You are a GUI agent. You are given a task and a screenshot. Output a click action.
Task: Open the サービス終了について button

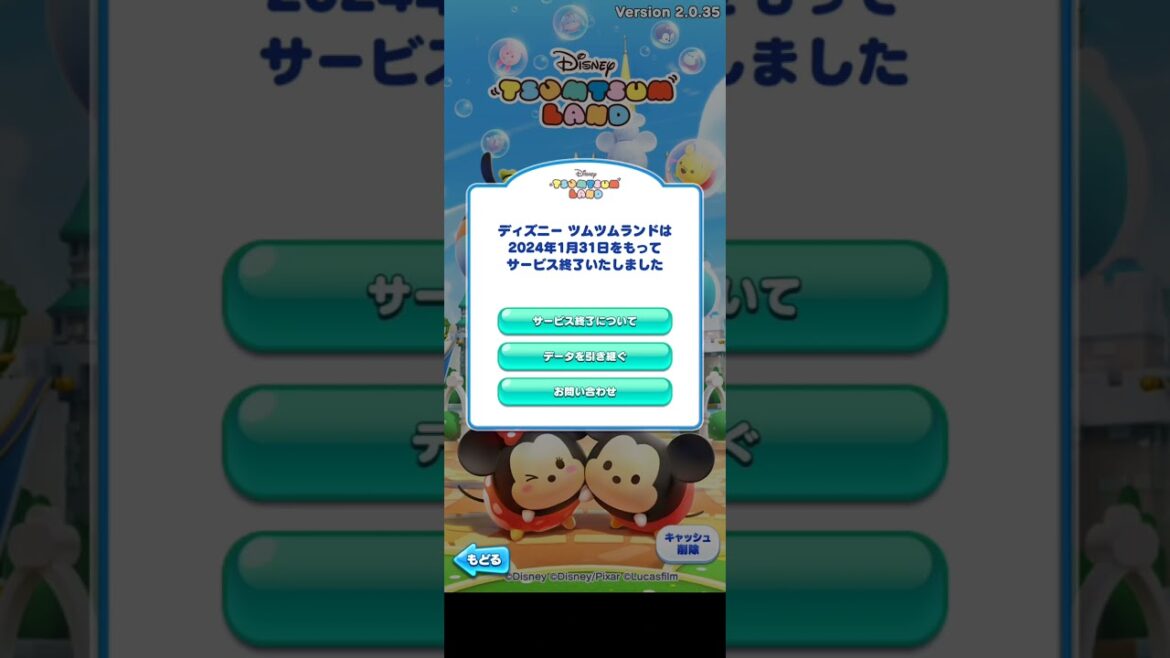coord(584,321)
